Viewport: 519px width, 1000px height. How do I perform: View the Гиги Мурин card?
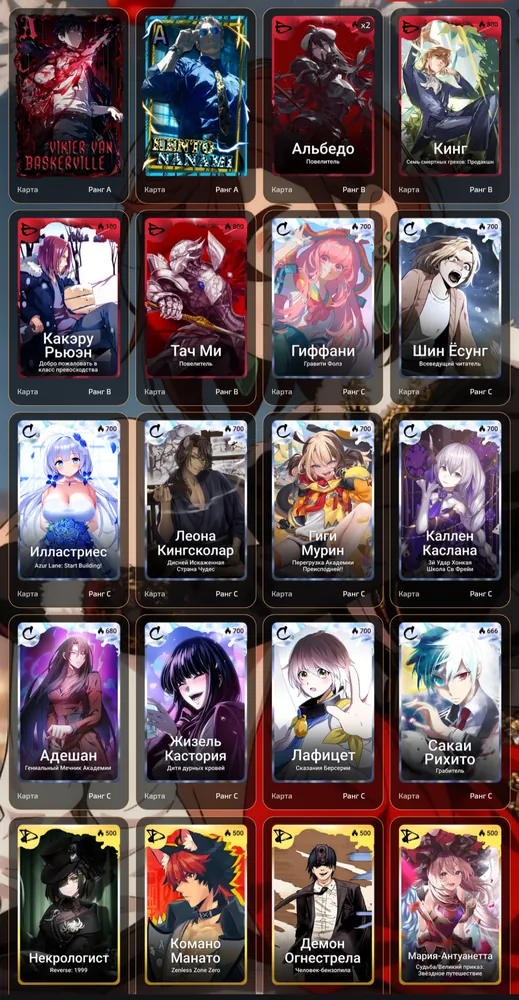click(323, 509)
